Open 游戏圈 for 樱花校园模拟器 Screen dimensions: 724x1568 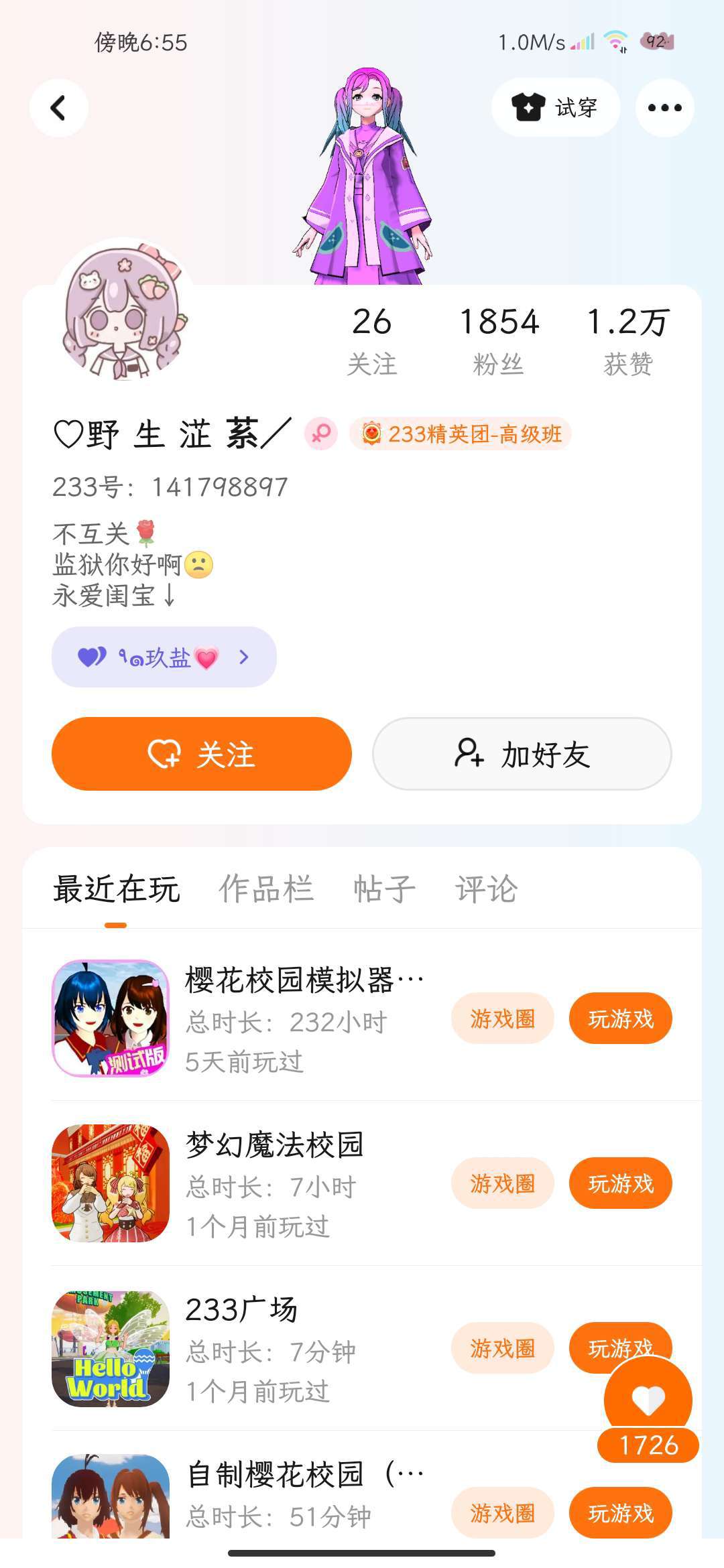click(x=503, y=1019)
